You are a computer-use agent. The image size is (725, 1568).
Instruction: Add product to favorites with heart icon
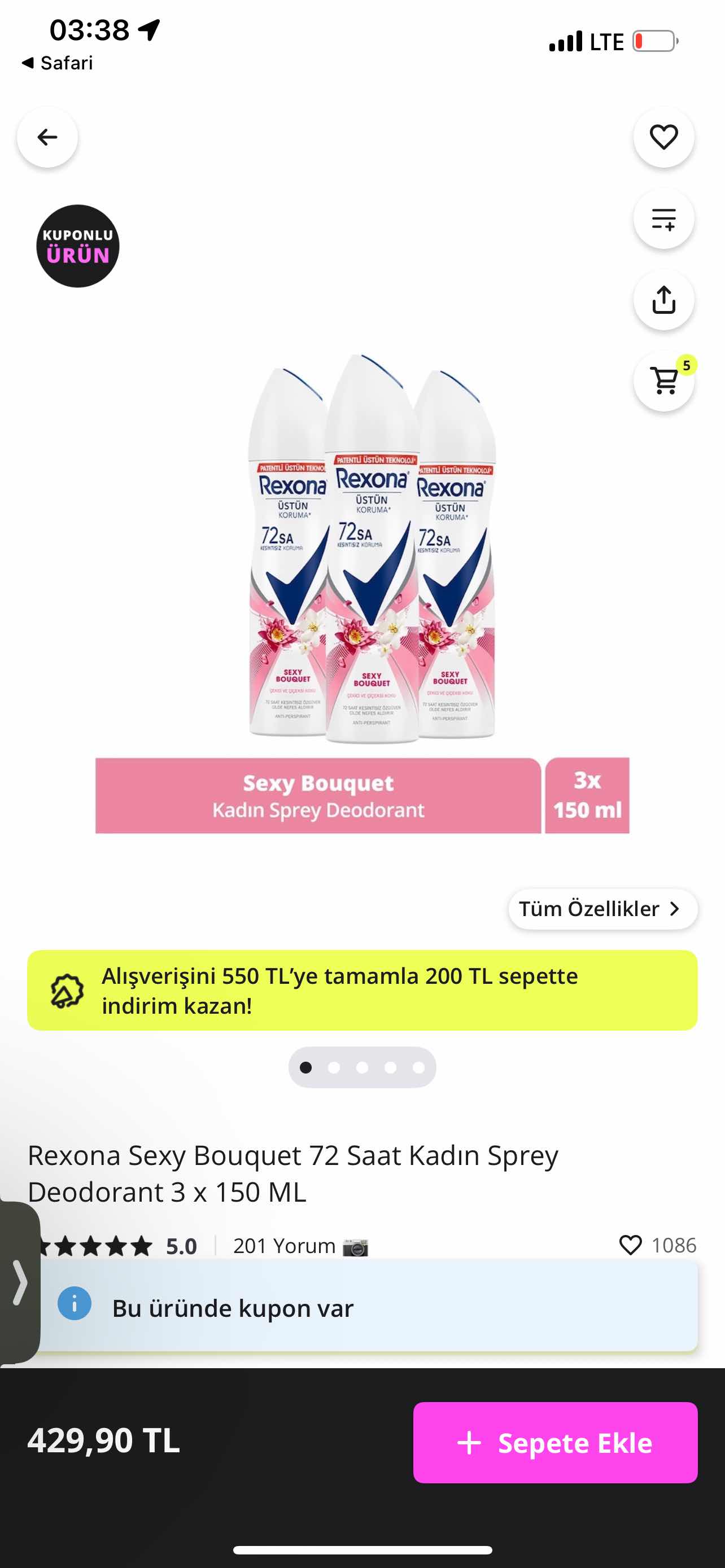[x=663, y=138]
